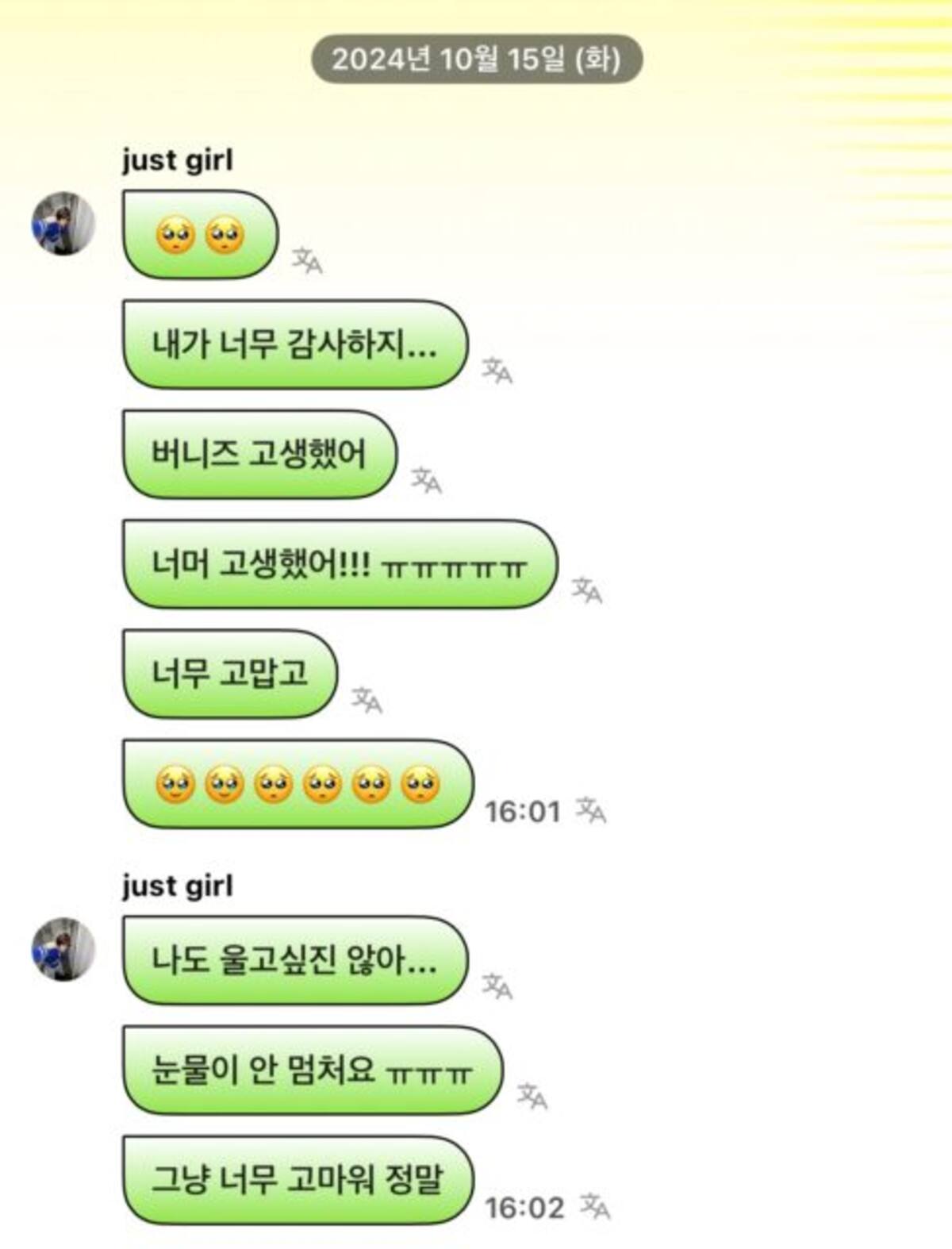Viewport: 952px width, 1249px height.
Task: Translate the '나도 울고싶진 않아...' message
Action: [497, 986]
